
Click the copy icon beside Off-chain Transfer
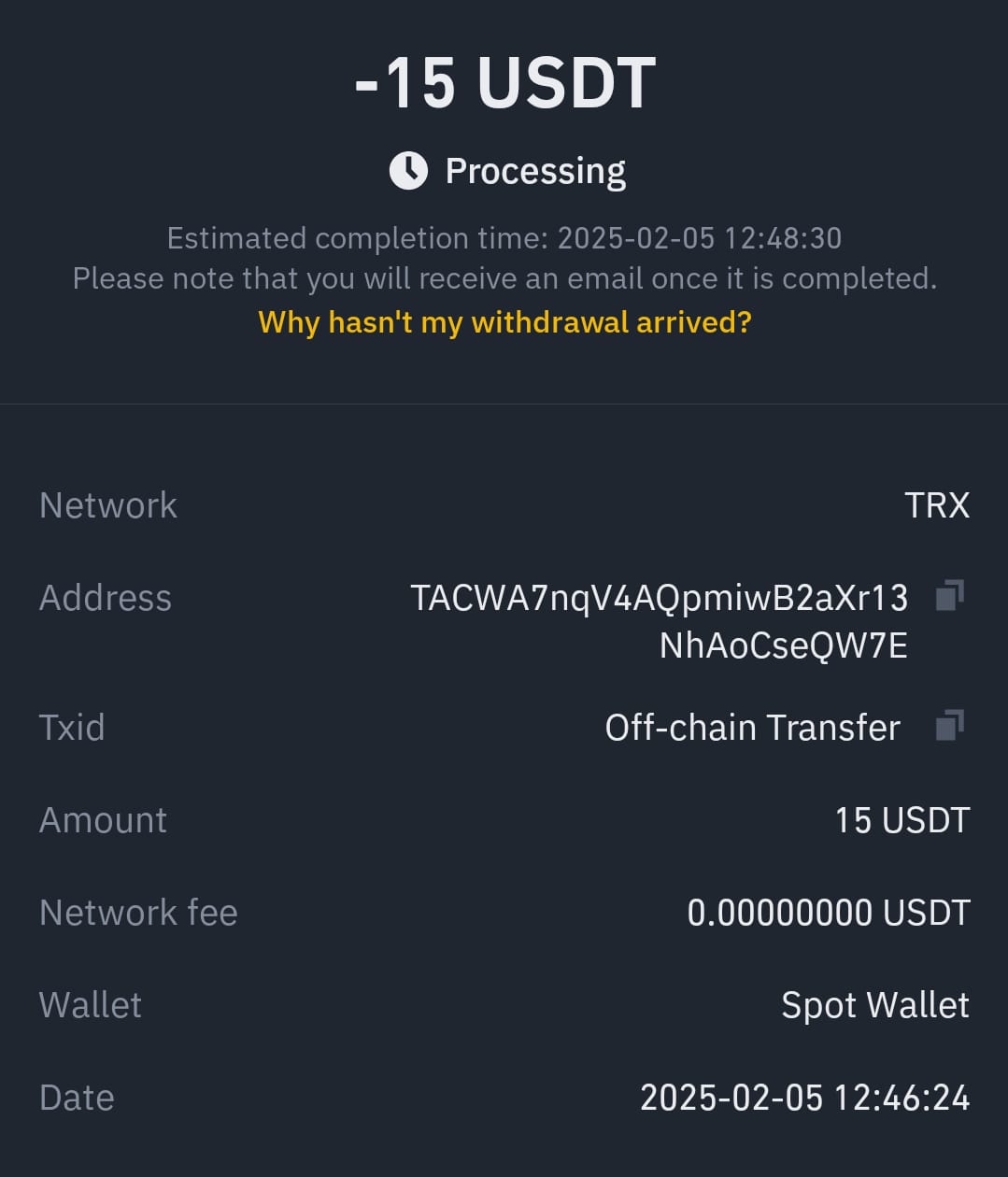point(950,726)
